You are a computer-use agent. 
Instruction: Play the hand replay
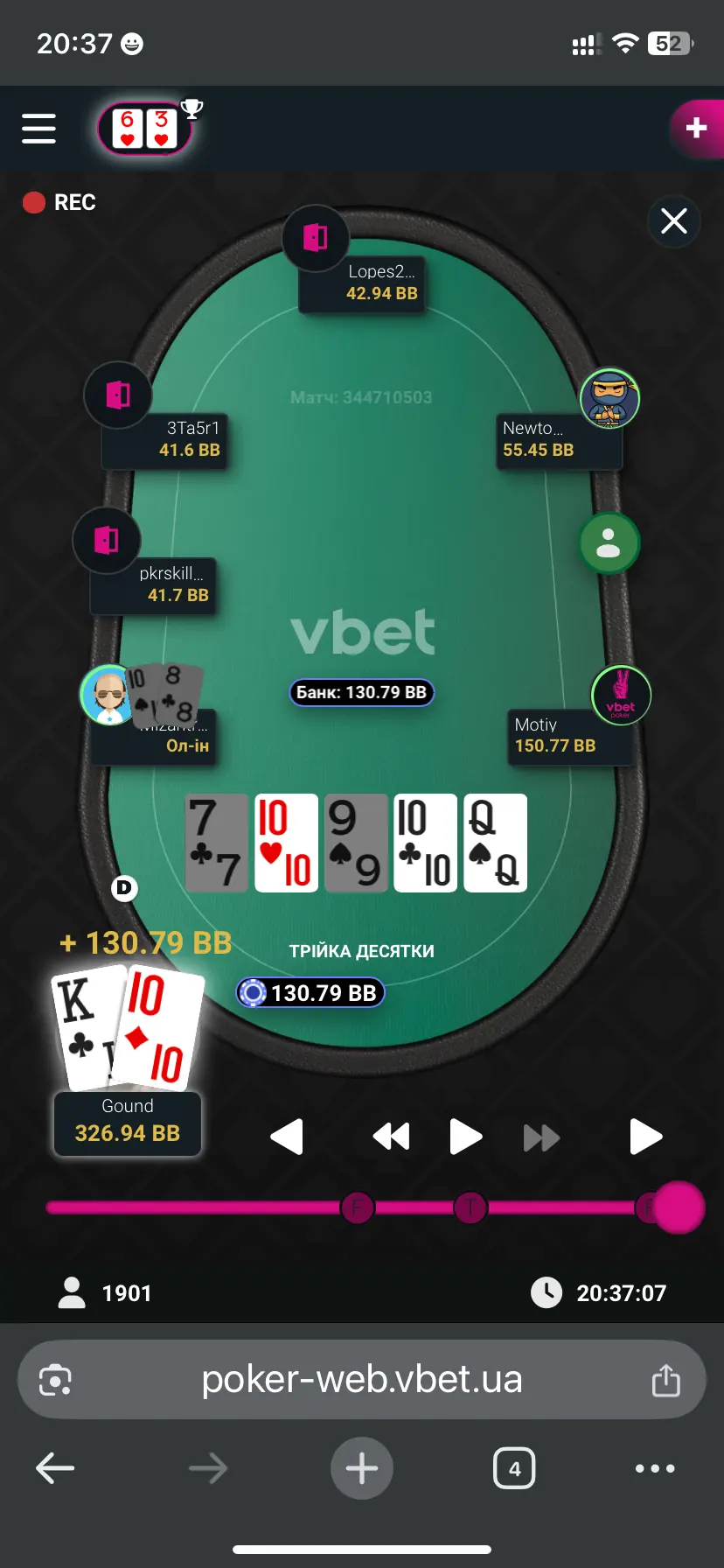click(x=465, y=1137)
